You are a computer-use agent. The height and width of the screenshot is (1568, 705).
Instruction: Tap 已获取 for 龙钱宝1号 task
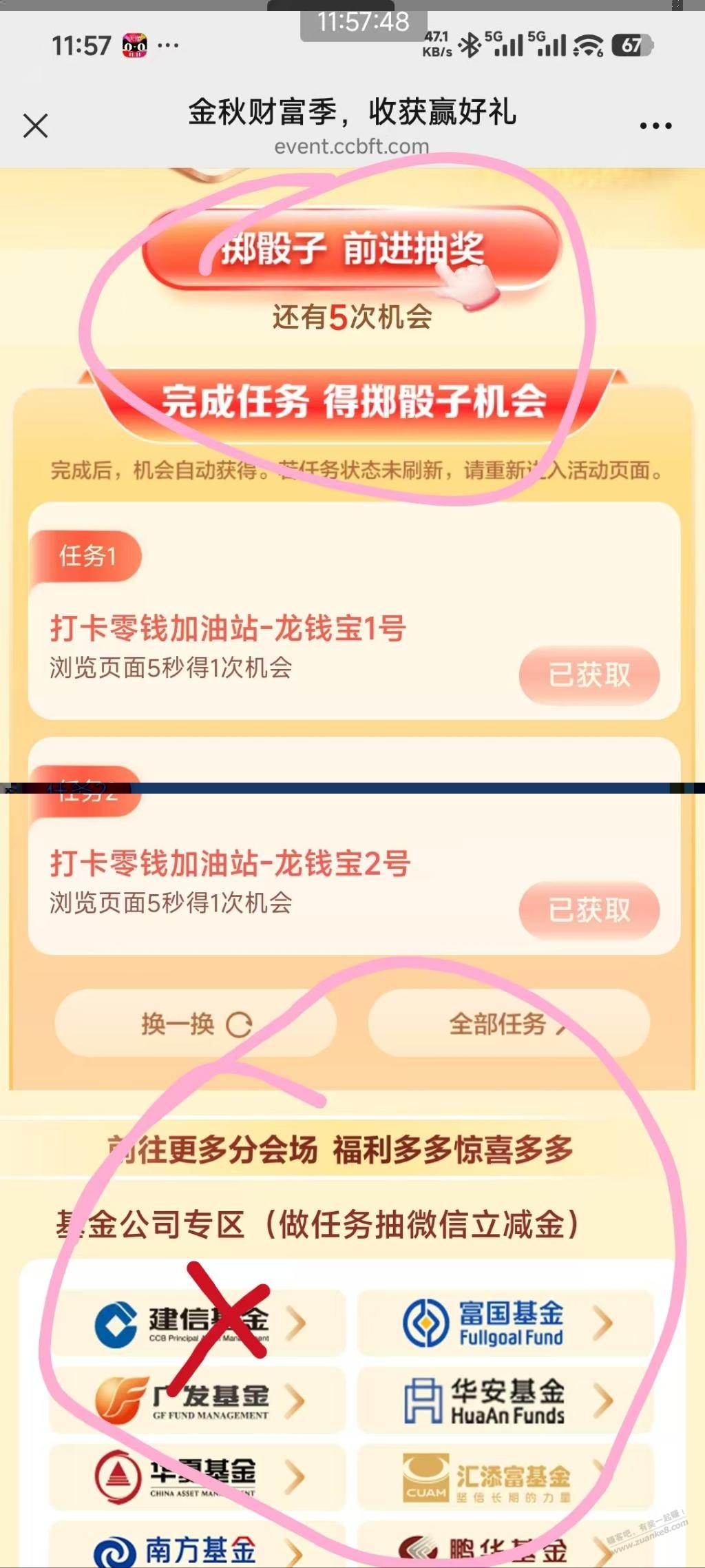[x=589, y=676]
